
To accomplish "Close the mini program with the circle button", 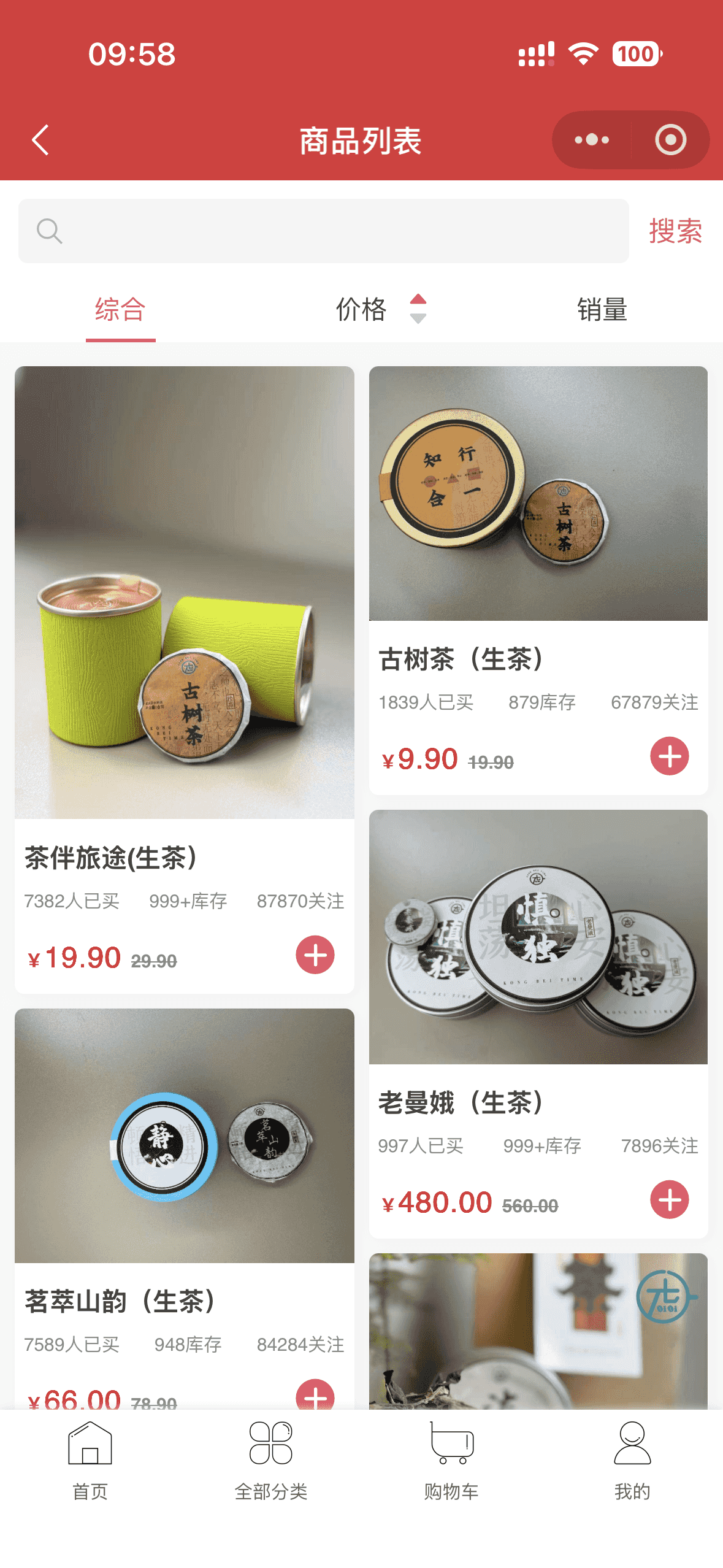I will pos(670,140).
